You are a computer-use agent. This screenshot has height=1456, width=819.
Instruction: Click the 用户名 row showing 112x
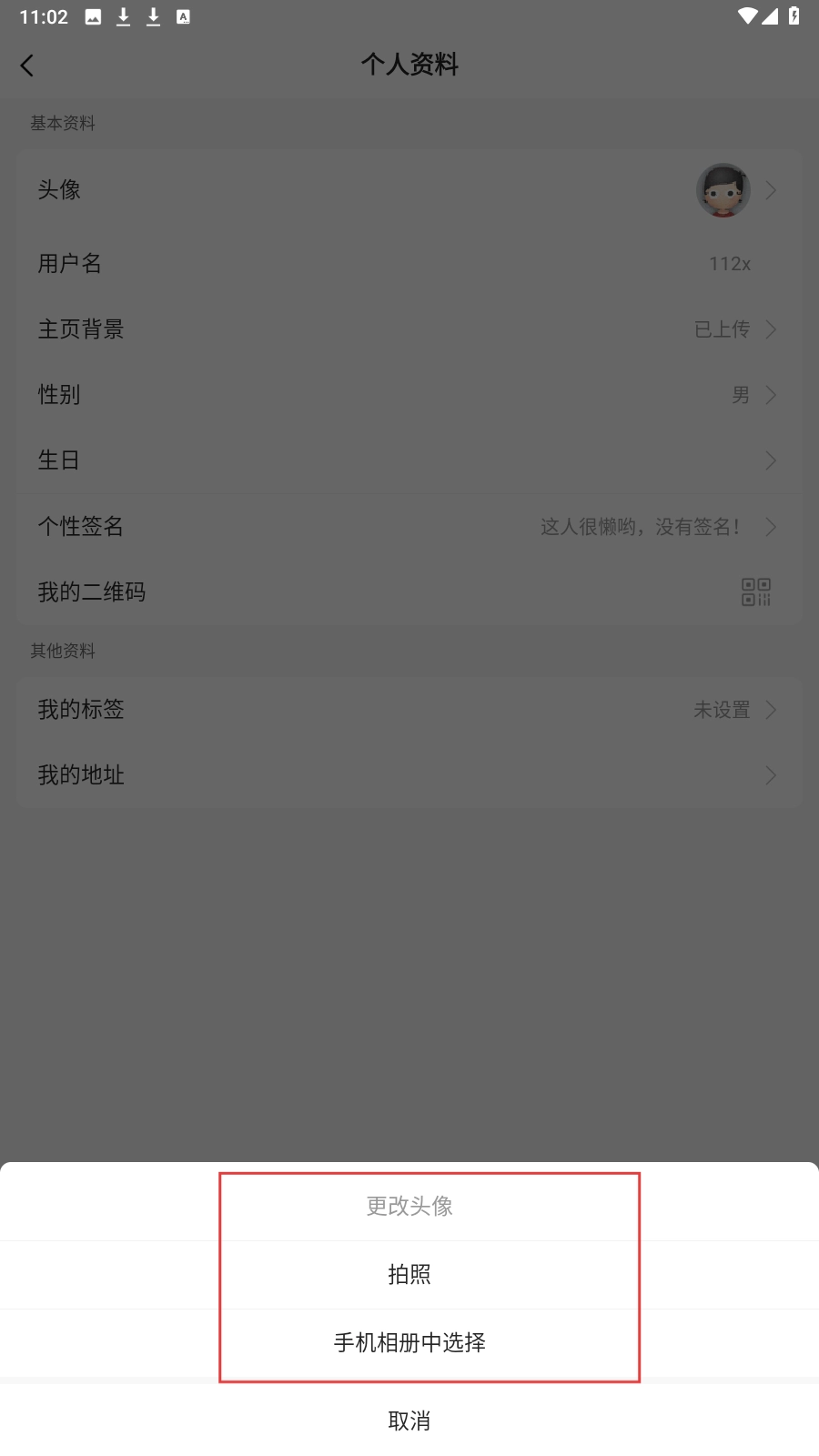click(x=409, y=263)
